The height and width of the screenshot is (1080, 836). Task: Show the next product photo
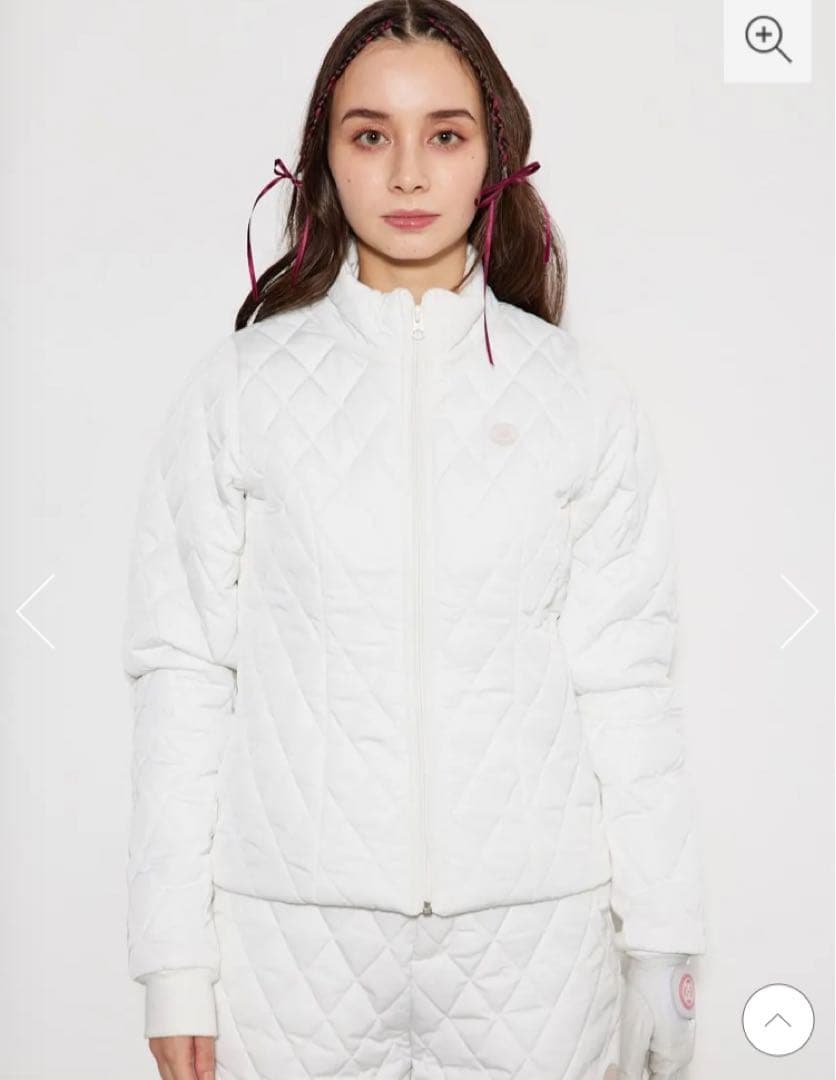pyautogui.click(x=799, y=611)
